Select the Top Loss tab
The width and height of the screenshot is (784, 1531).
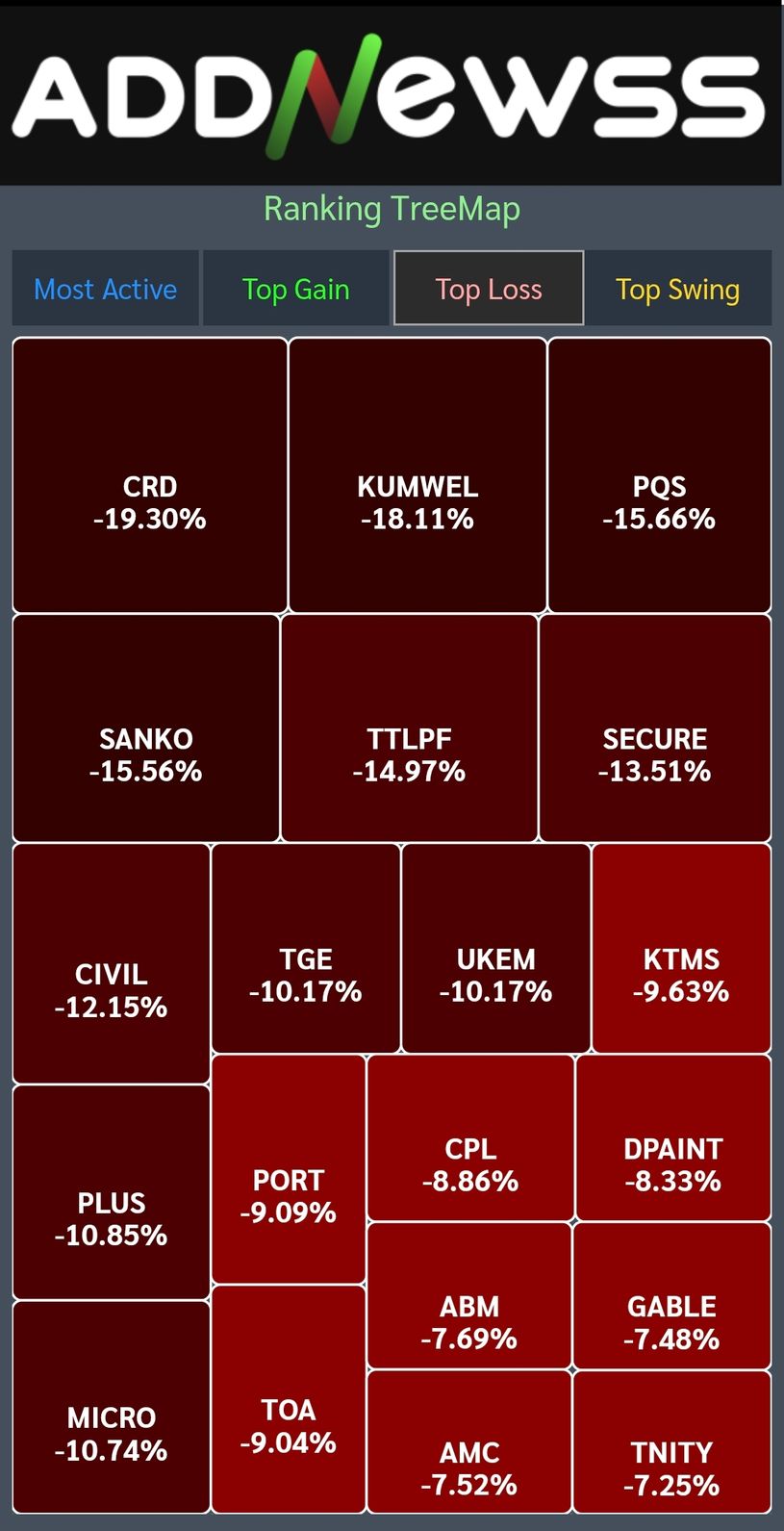[489, 289]
